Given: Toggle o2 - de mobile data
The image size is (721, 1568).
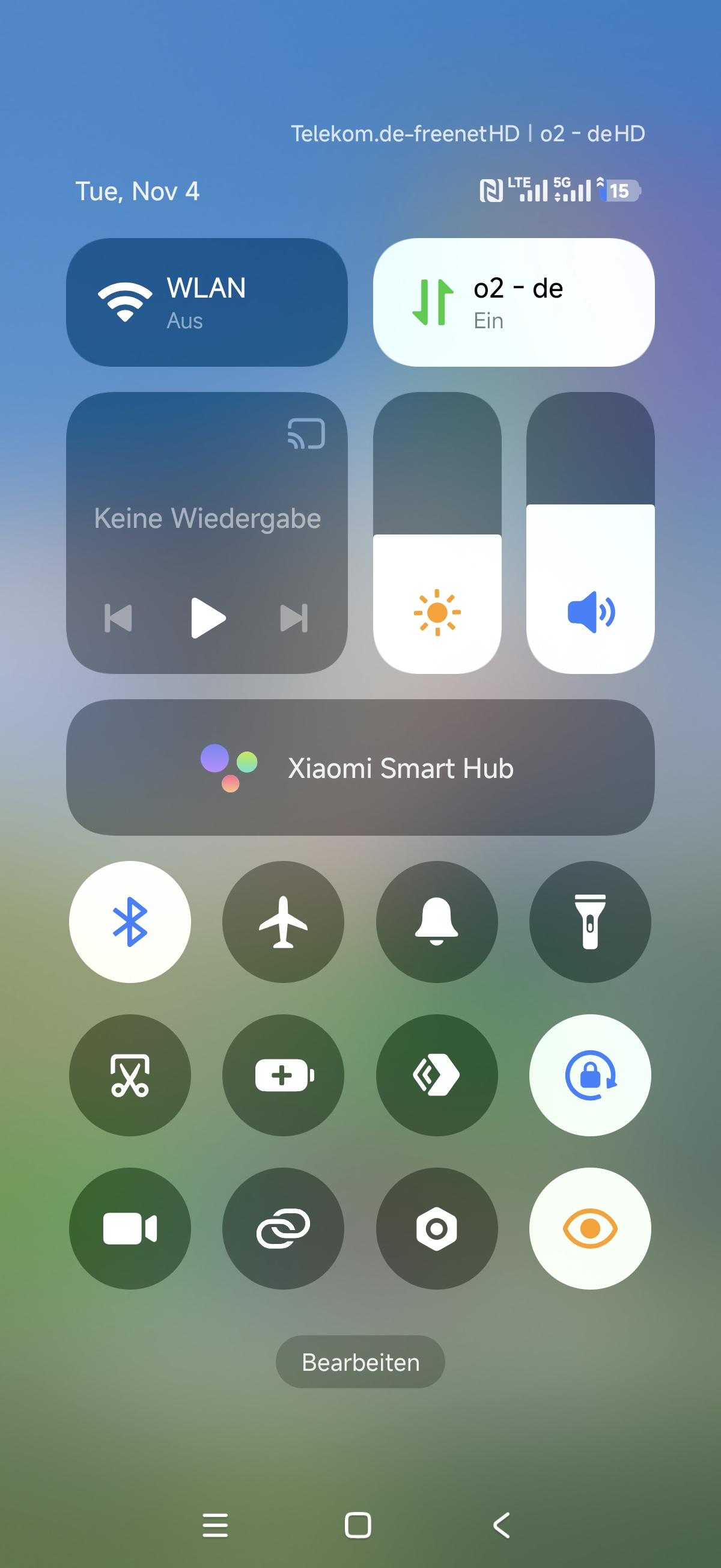Looking at the screenshot, I should point(513,302).
